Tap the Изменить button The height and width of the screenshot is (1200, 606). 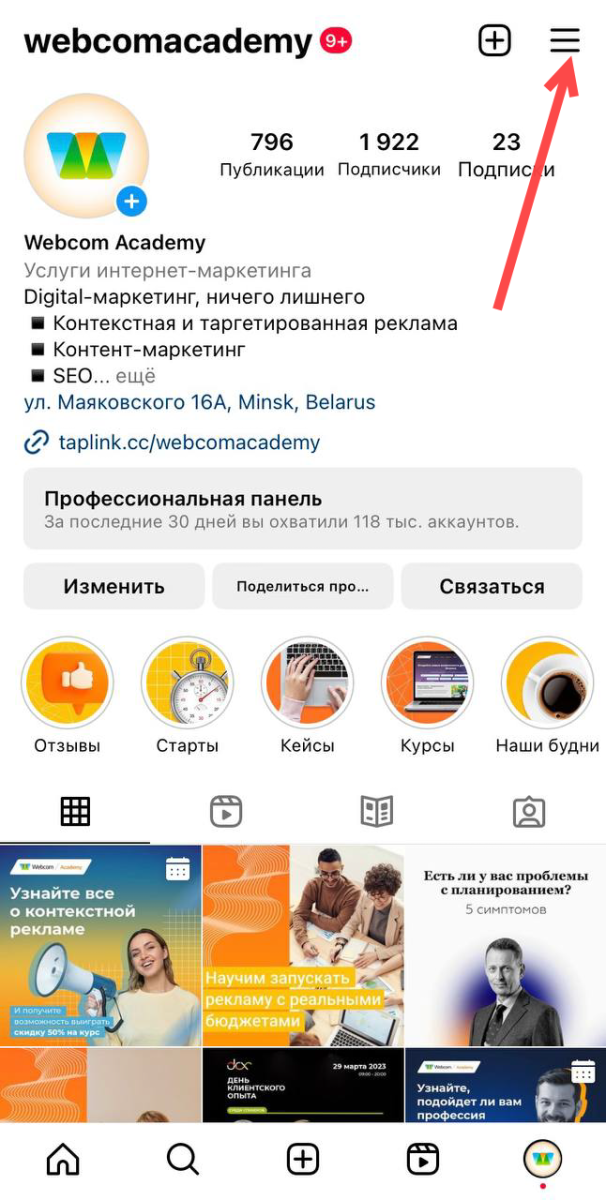click(114, 587)
